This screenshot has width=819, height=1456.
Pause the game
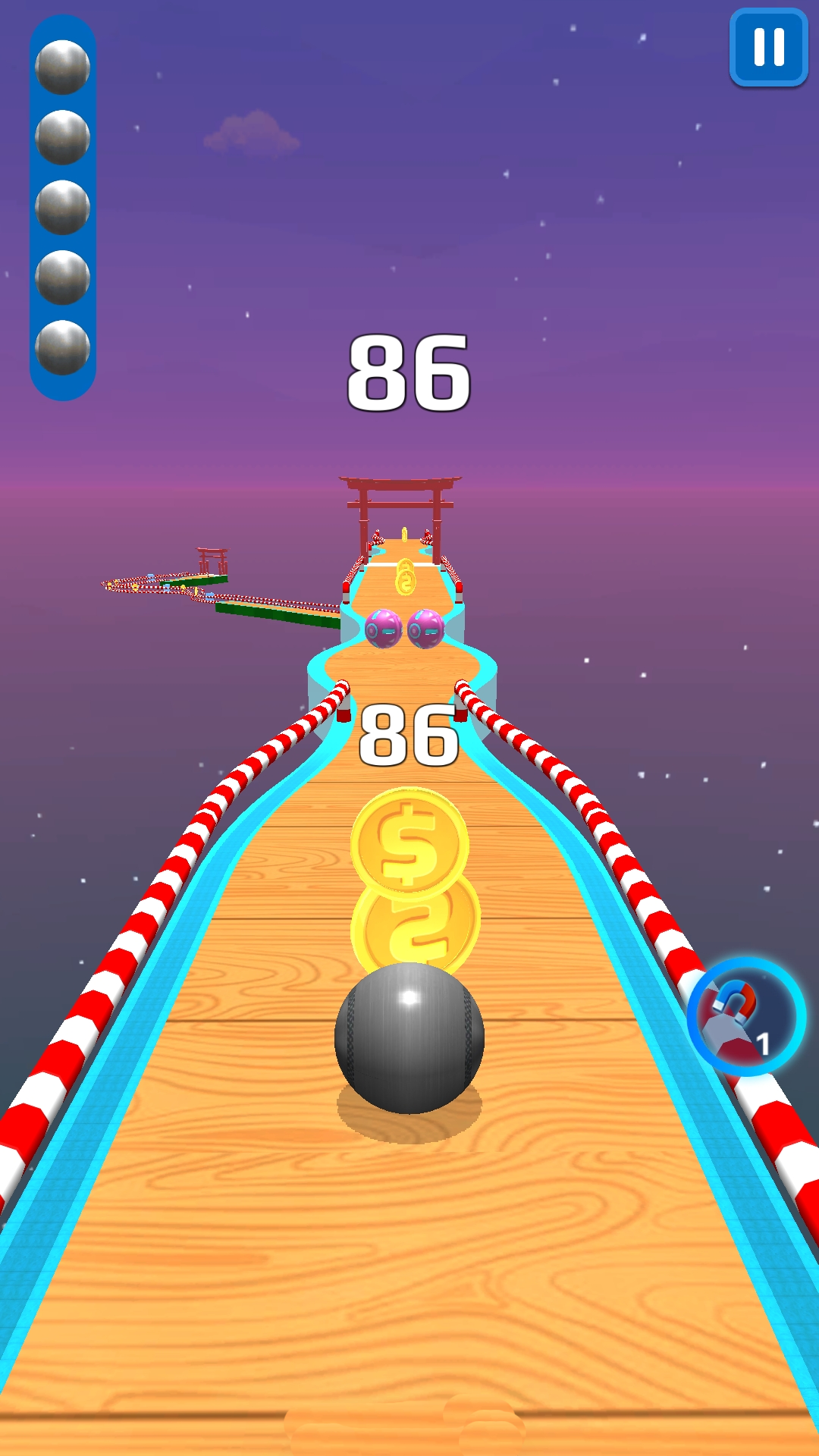tap(768, 47)
